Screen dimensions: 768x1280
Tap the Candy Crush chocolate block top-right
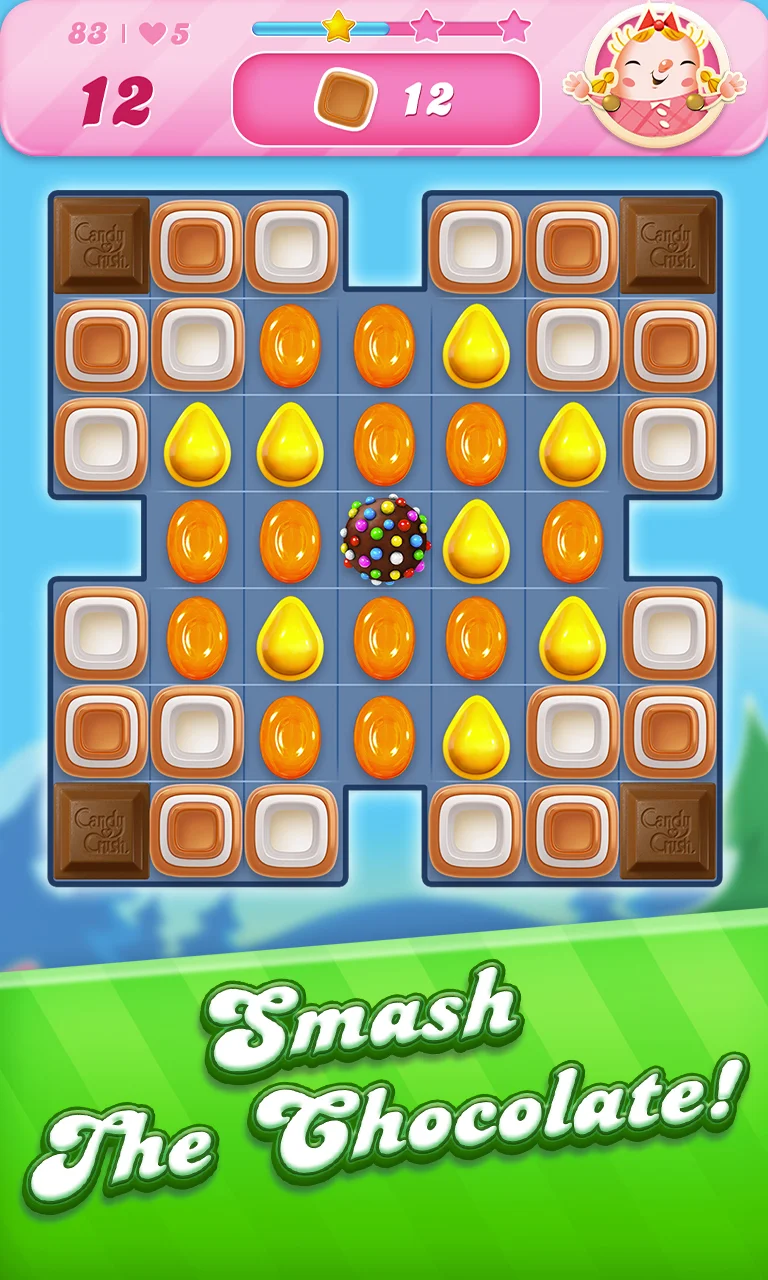click(x=668, y=245)
